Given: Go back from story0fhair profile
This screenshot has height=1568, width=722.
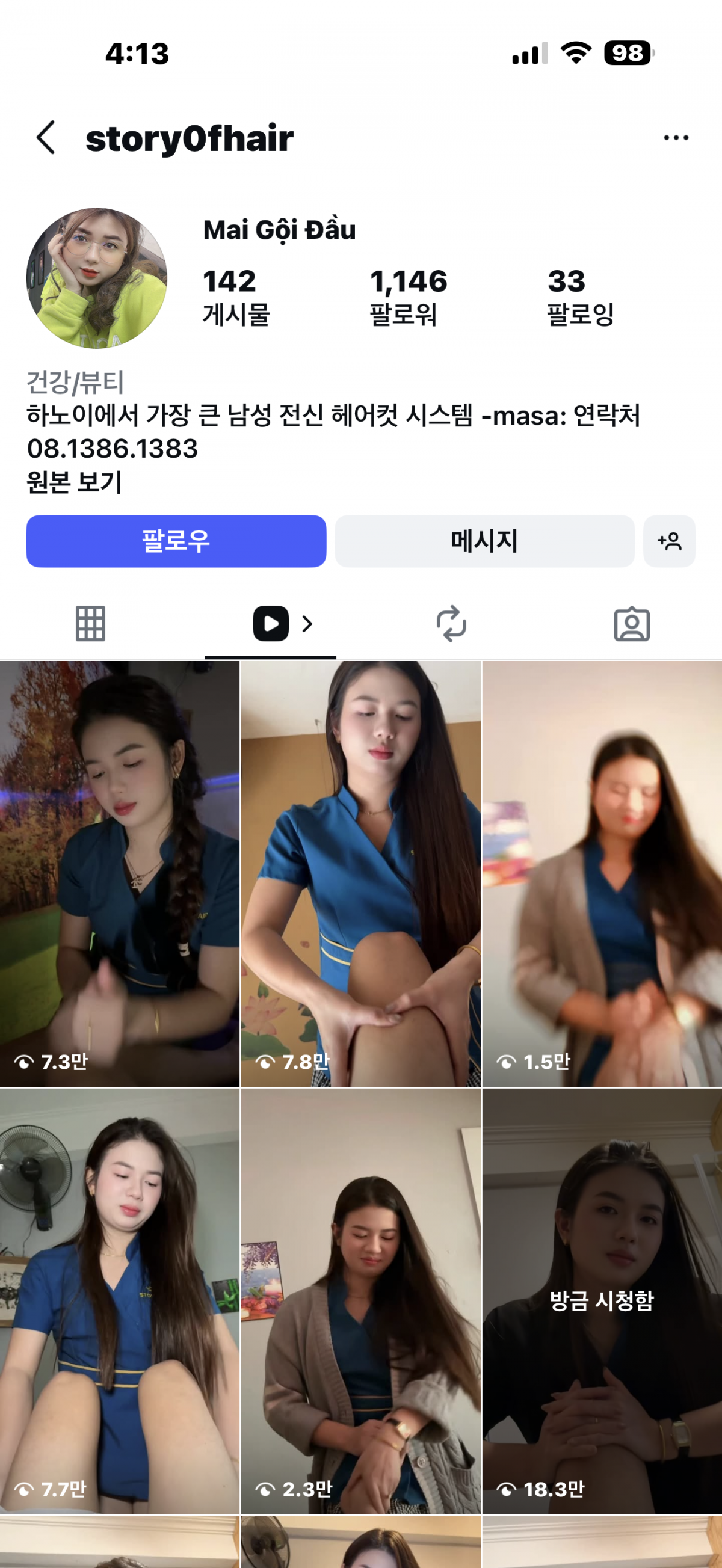Looking at the screenshot, I should click(46, 138).
